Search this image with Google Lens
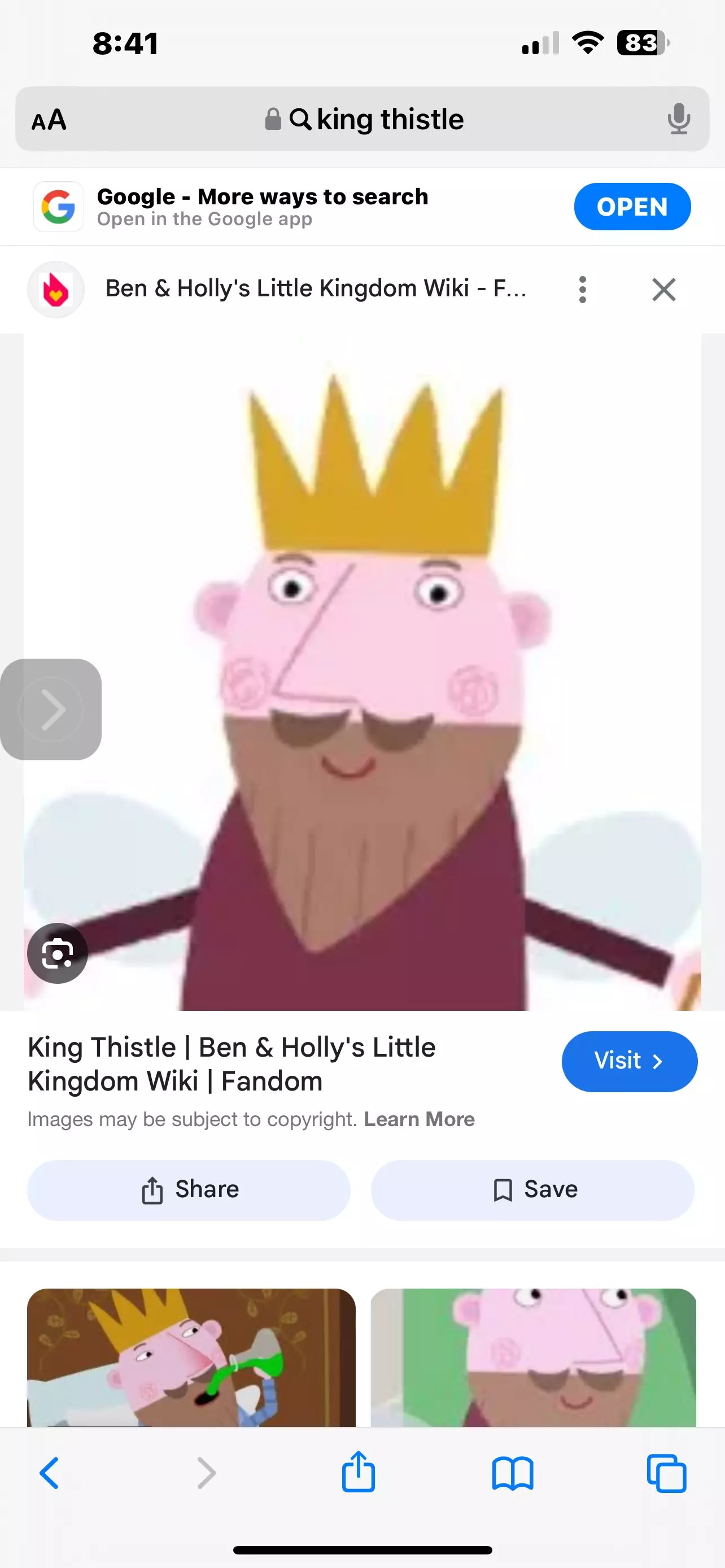The height and width of the screenshot is (1568, 725). point(57,953)
